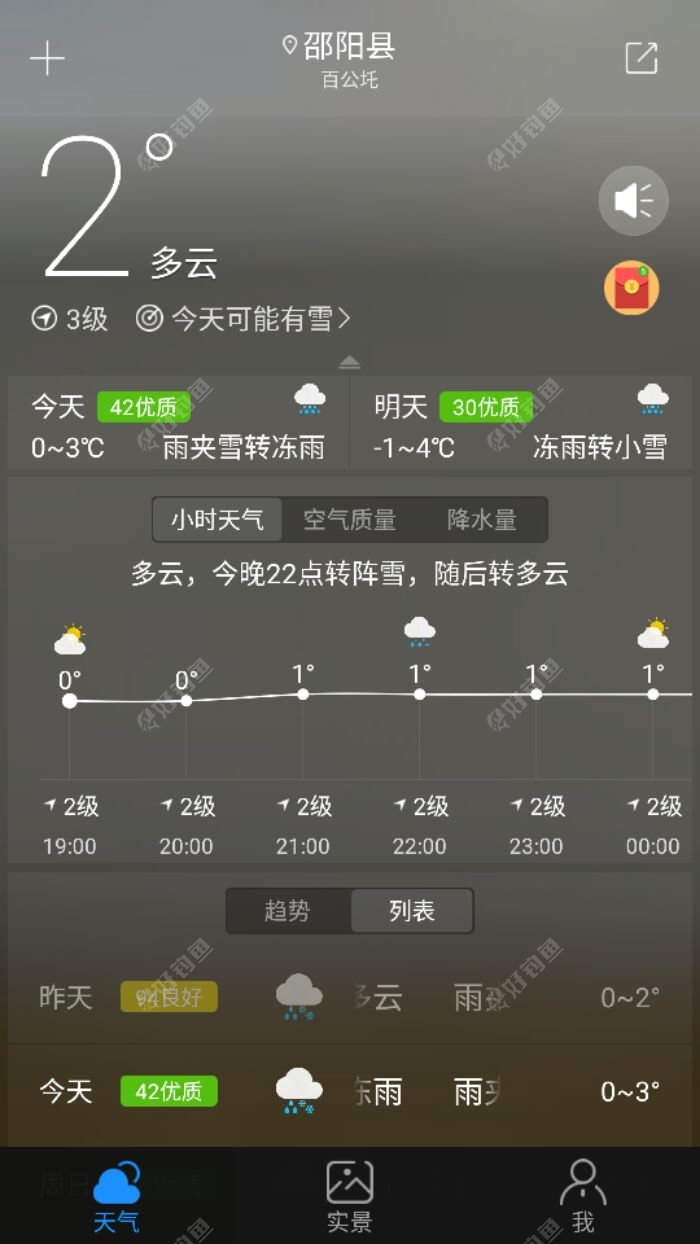Switch daily forecast to 趋势 view
This screenshot has width=700, height=1244.
[x=288, y=911]
